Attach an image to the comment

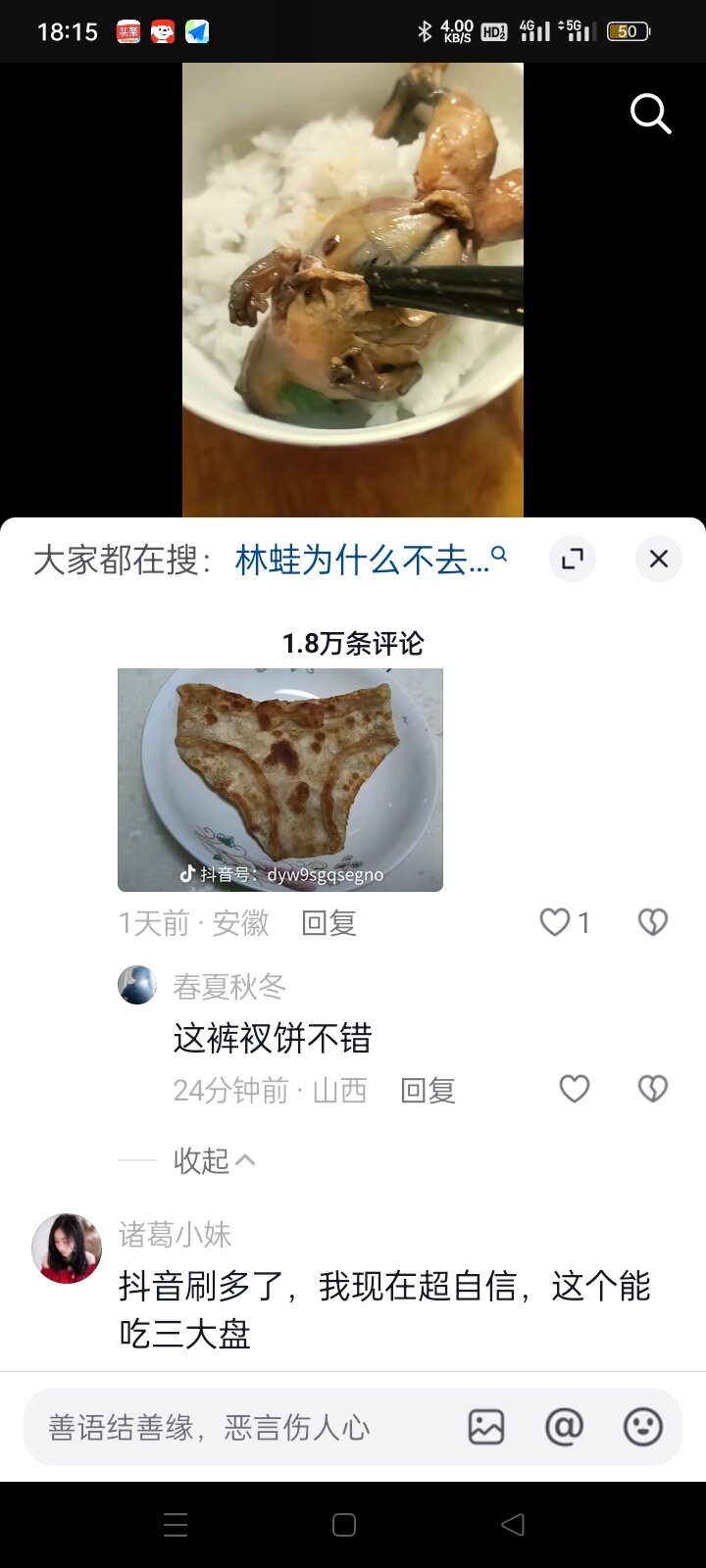click(486, 1427)
